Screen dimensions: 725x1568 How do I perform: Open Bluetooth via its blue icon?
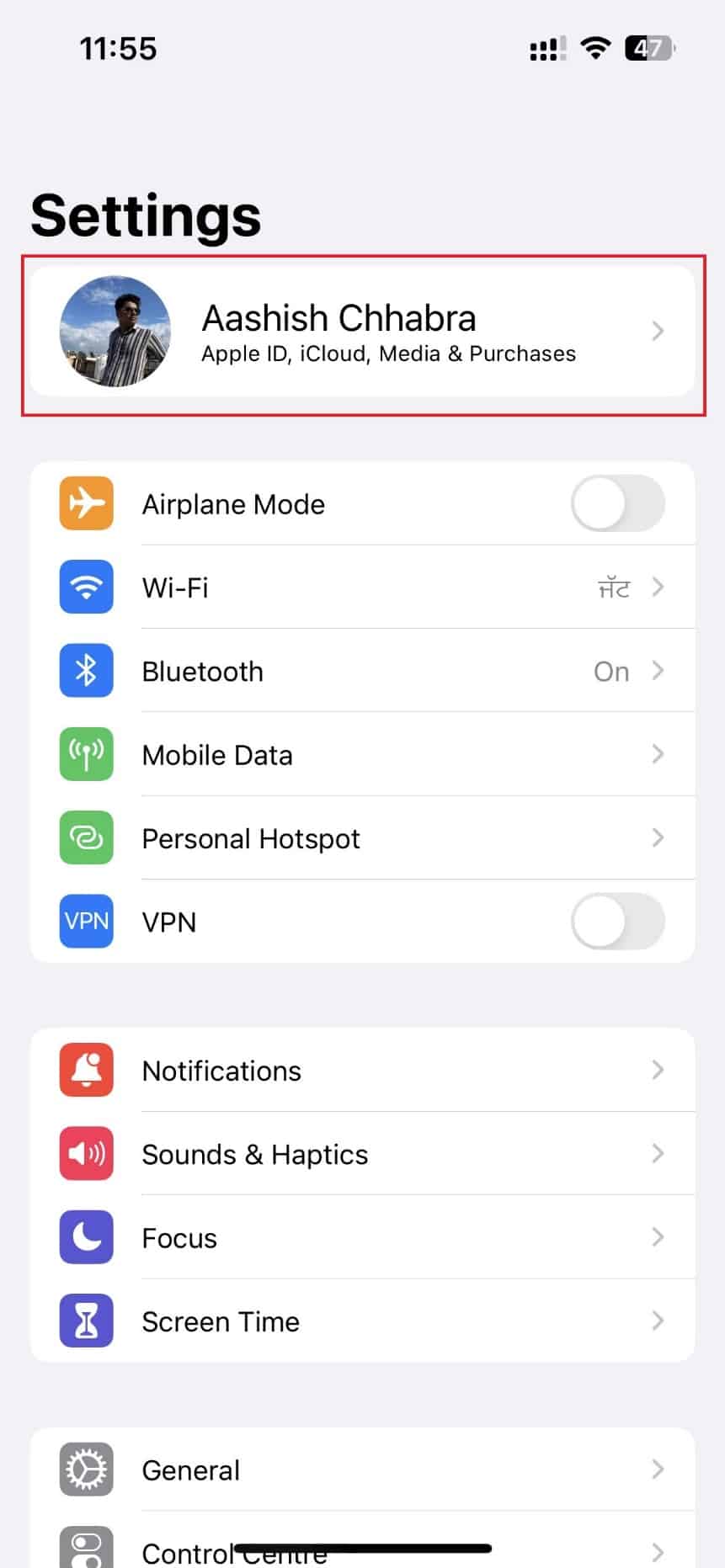(85, 670)
